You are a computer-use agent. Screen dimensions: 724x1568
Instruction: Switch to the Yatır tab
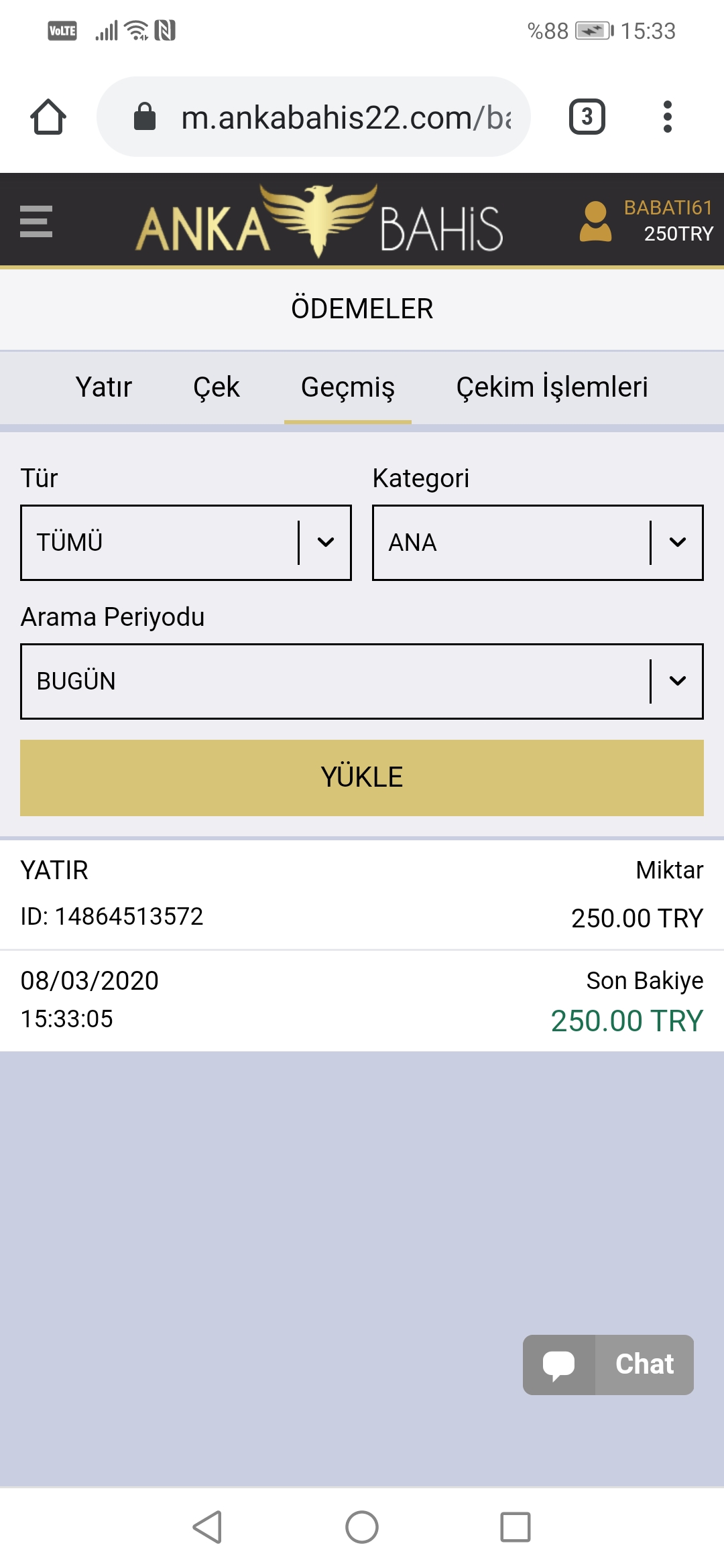(x=104, y=387)
